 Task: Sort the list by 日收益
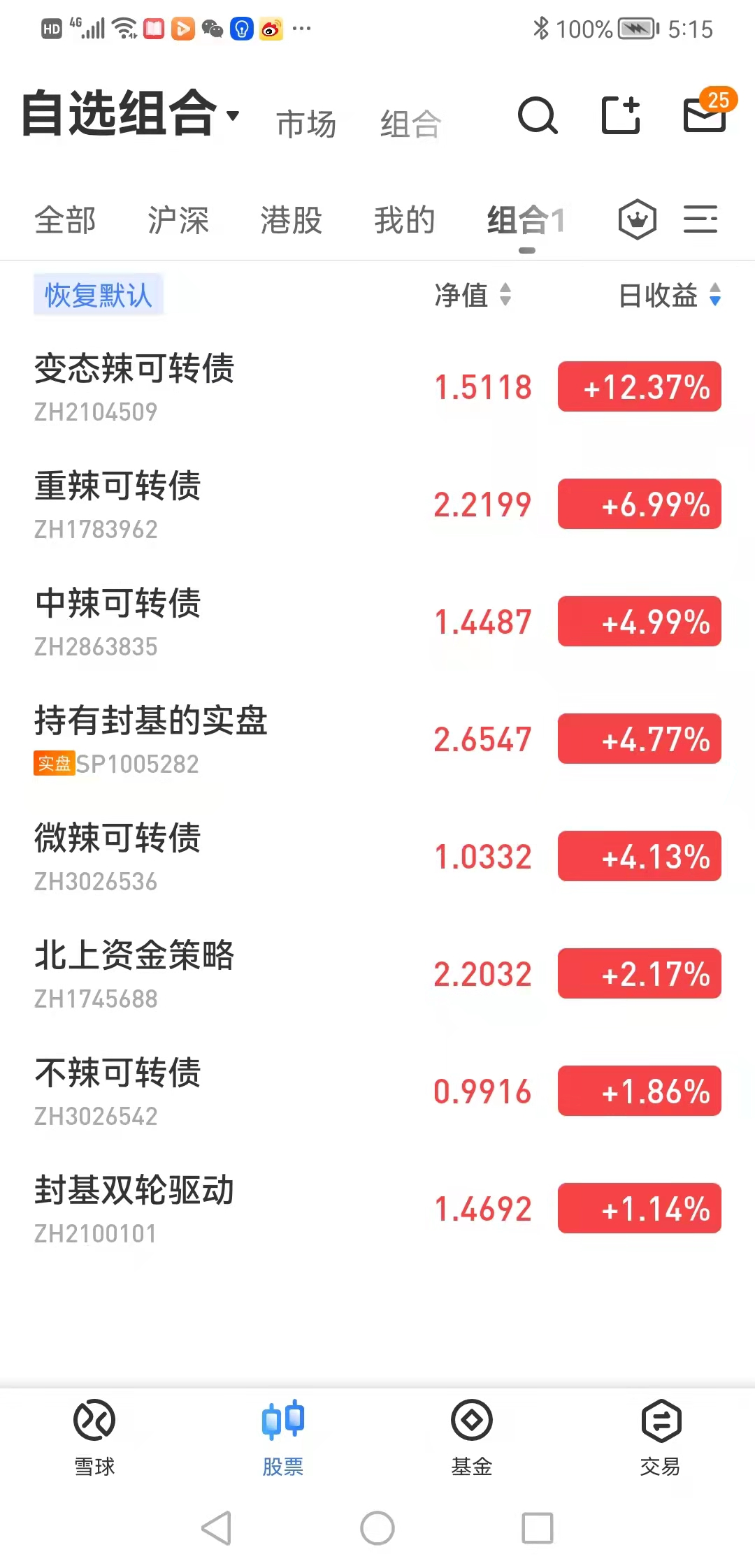coord(669,295)
